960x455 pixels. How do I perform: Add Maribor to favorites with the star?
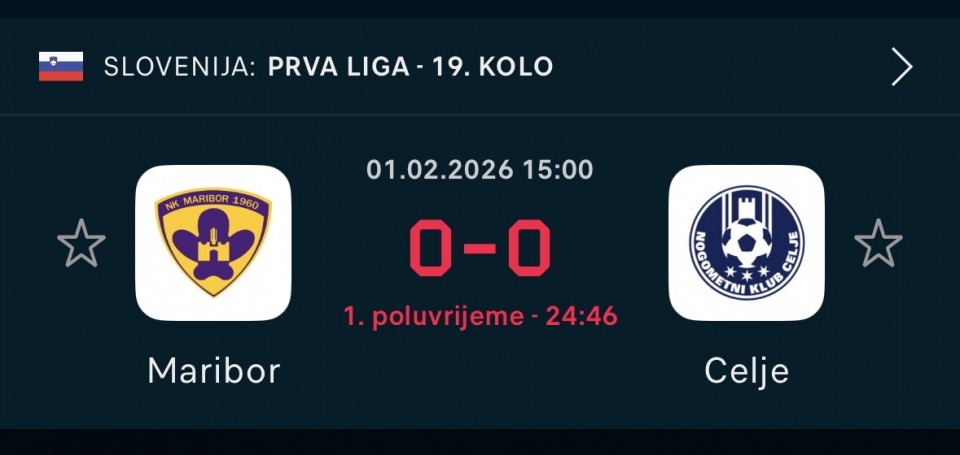pyautogui.click(x=81, y=243)
